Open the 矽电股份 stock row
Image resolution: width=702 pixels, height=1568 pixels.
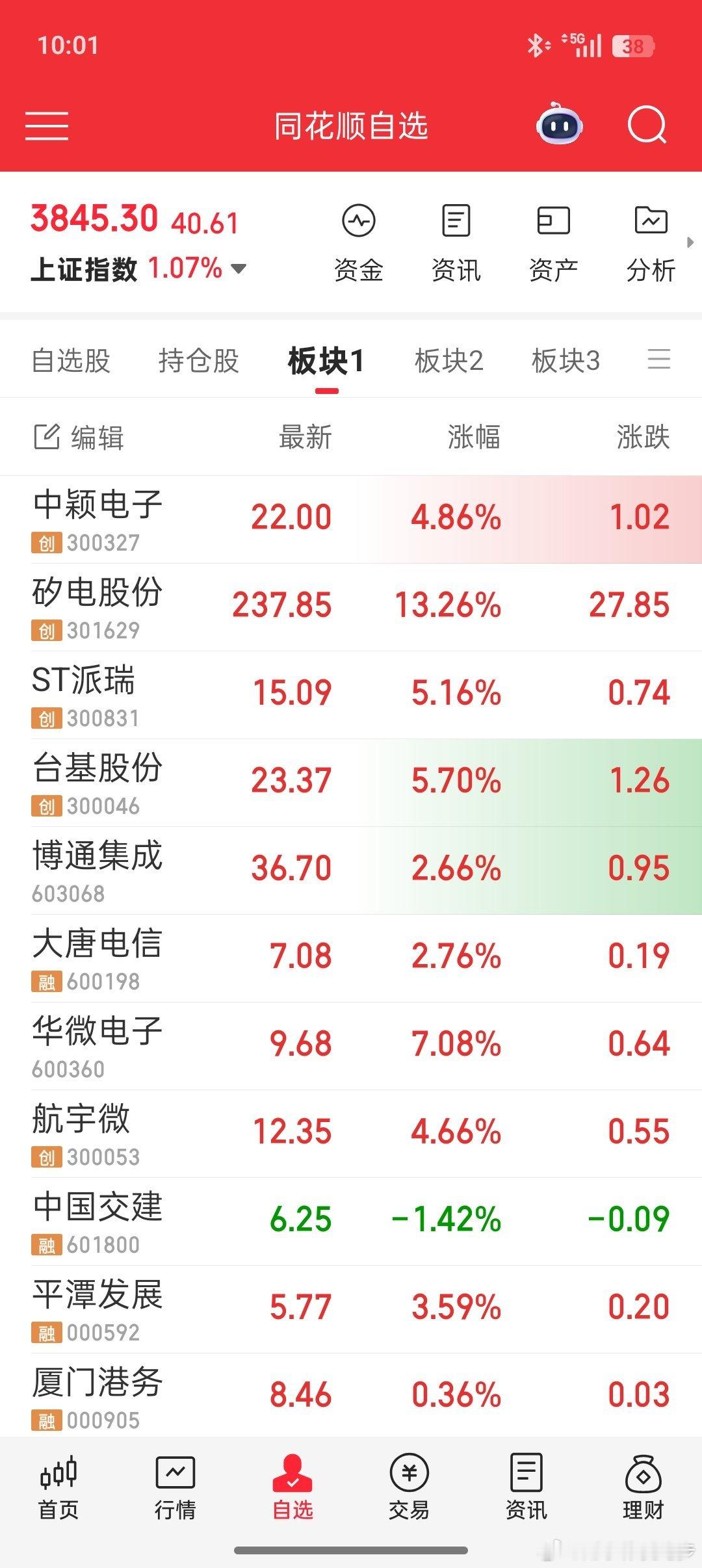tap(351, 607)
